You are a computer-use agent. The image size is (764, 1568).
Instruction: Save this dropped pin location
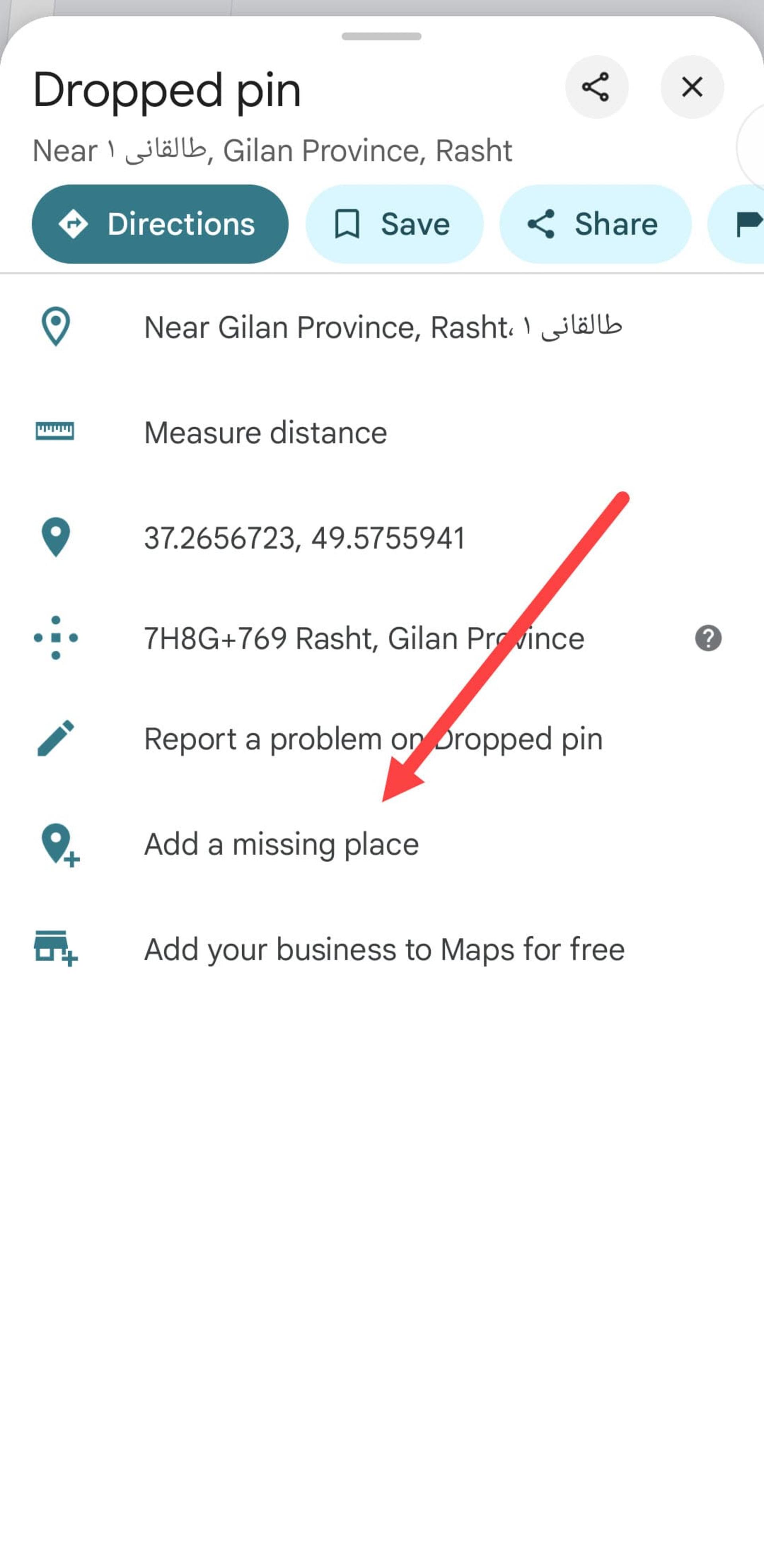coord(394,224)
